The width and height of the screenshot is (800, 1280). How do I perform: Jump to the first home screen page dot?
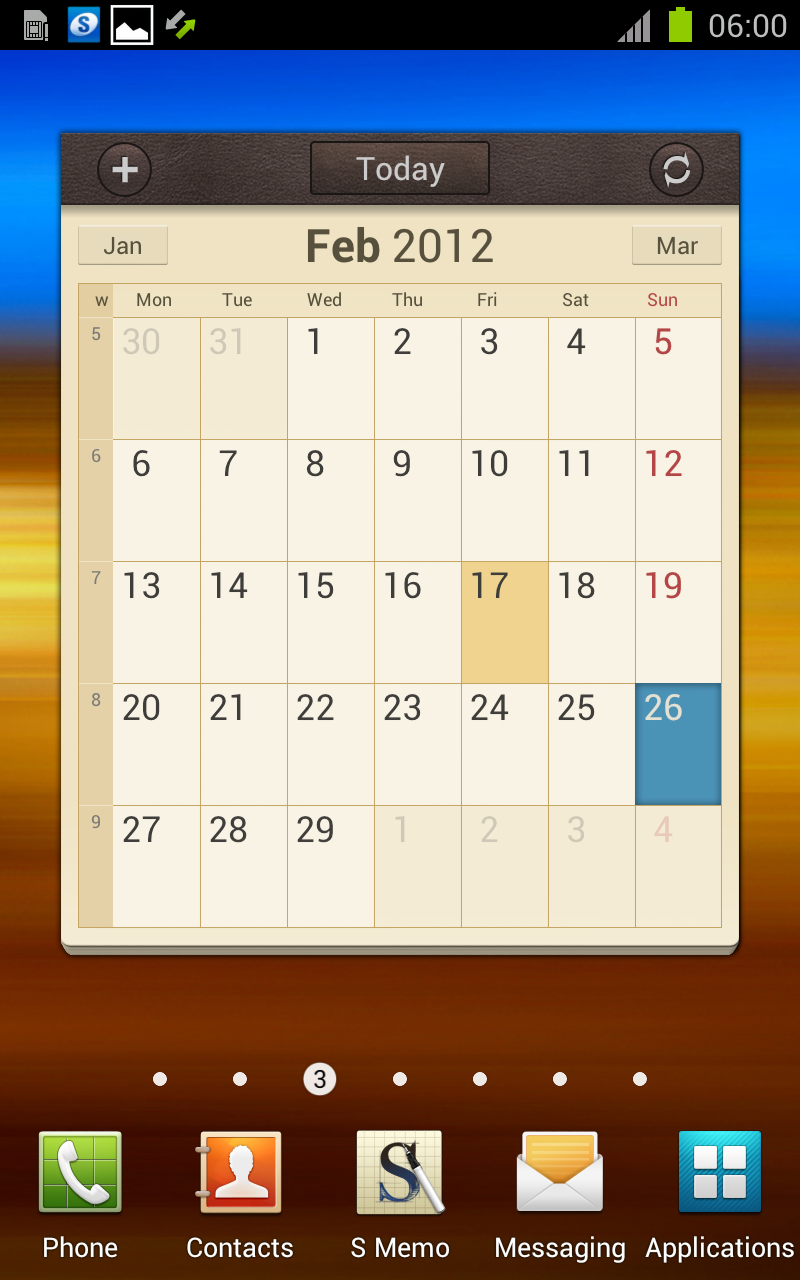coord(160,1079)
